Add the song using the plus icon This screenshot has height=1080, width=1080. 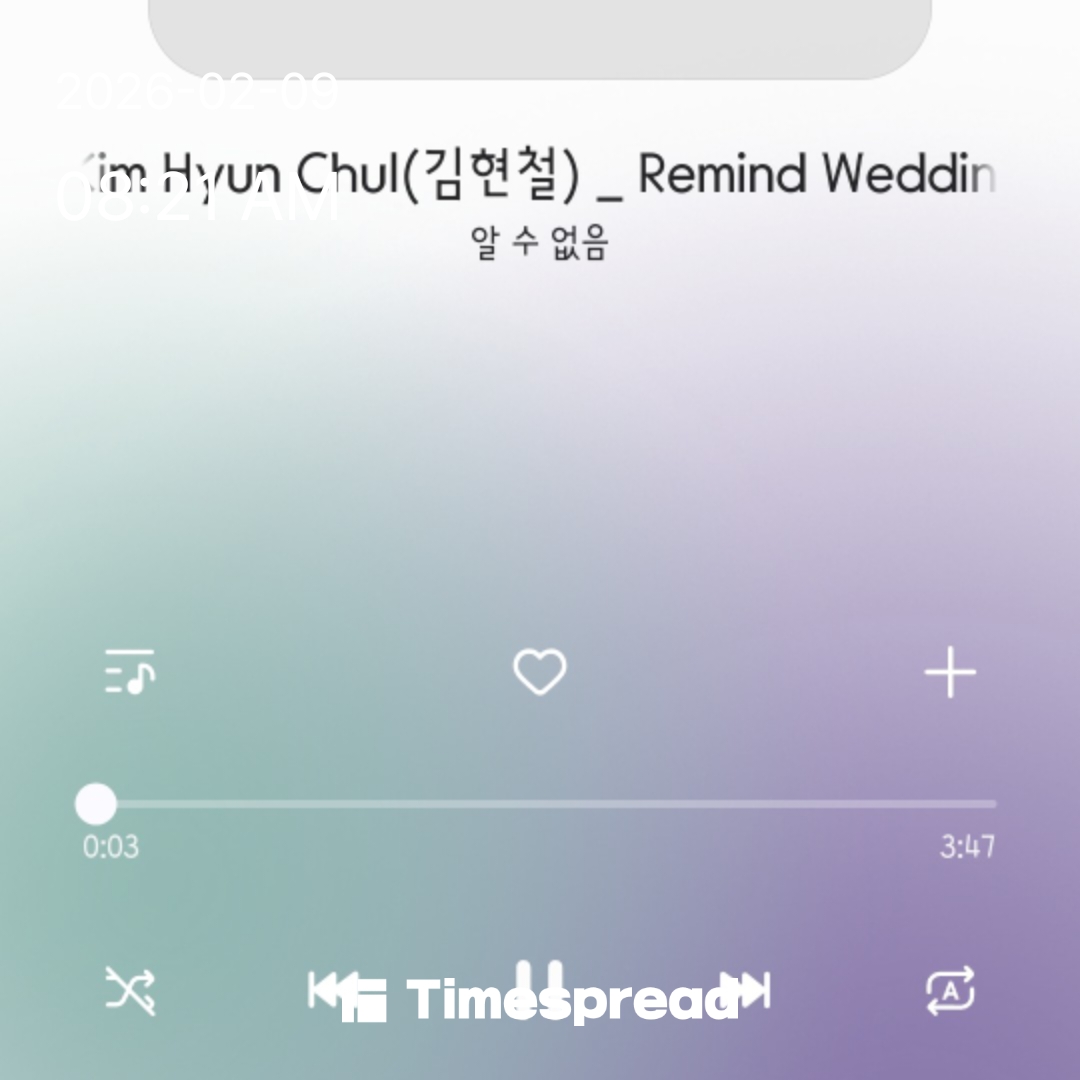tap(949, 672)
